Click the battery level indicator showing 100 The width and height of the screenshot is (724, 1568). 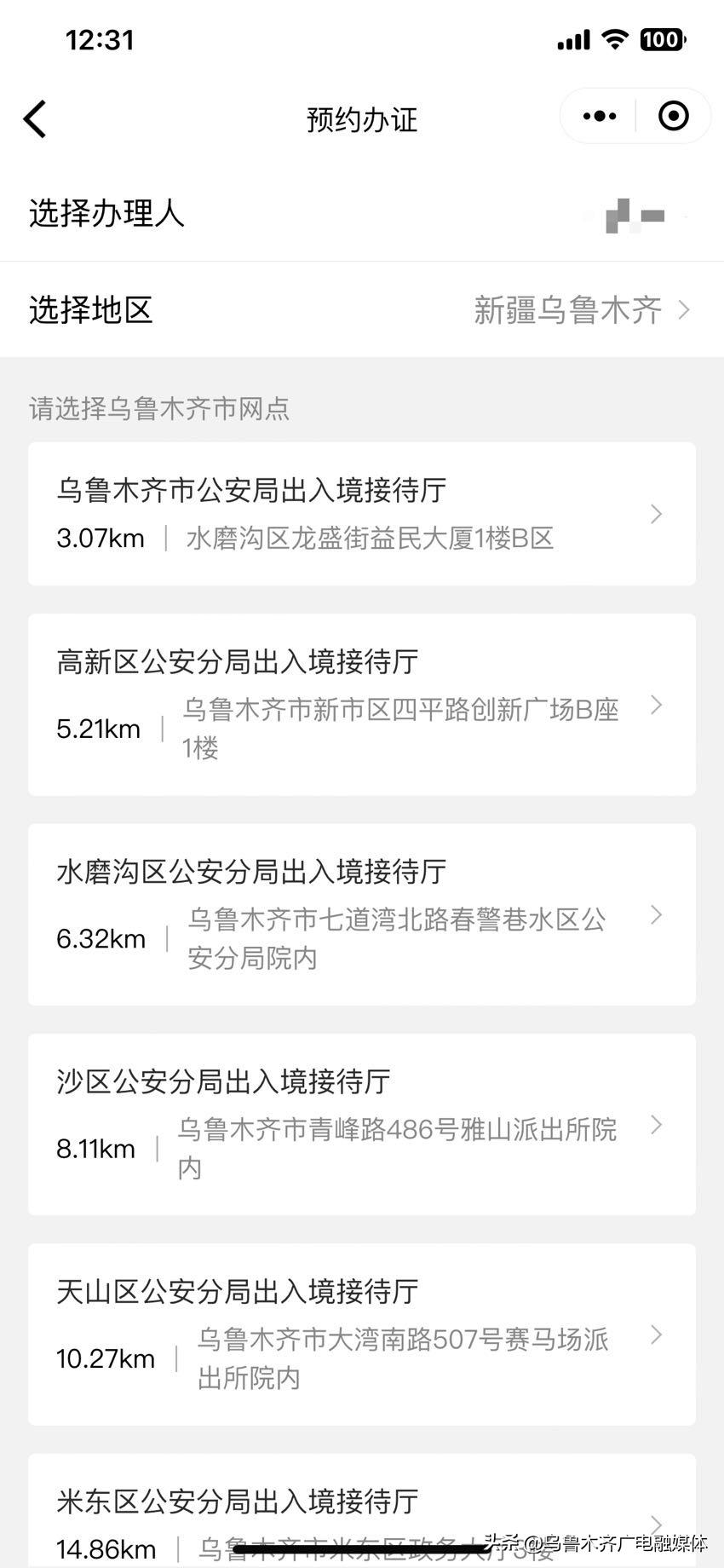[x=664, y=39]
